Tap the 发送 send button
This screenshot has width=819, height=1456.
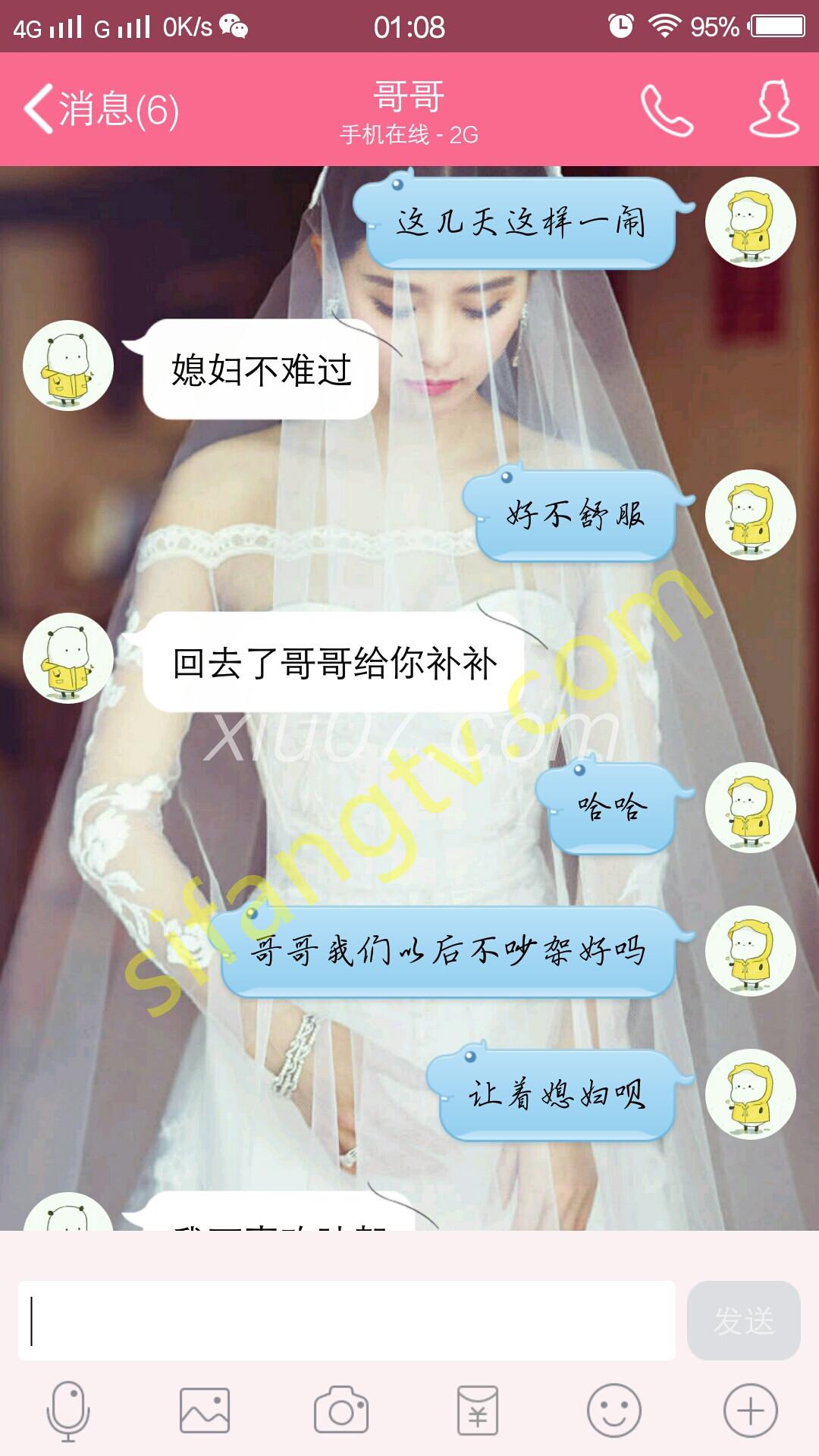[743, 1320]
